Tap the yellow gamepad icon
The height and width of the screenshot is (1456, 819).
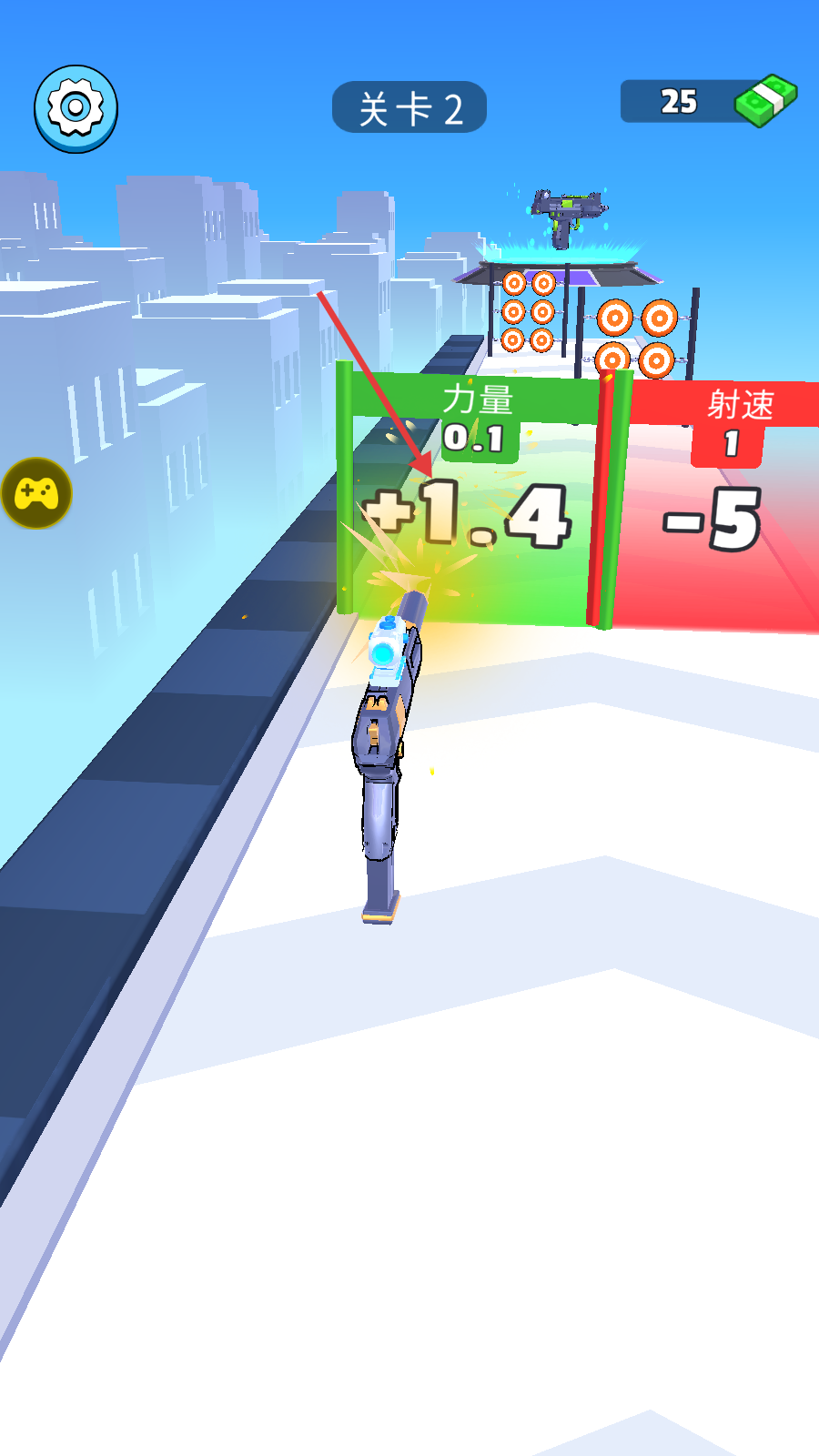pyautogui.click(x=36, y=493)
